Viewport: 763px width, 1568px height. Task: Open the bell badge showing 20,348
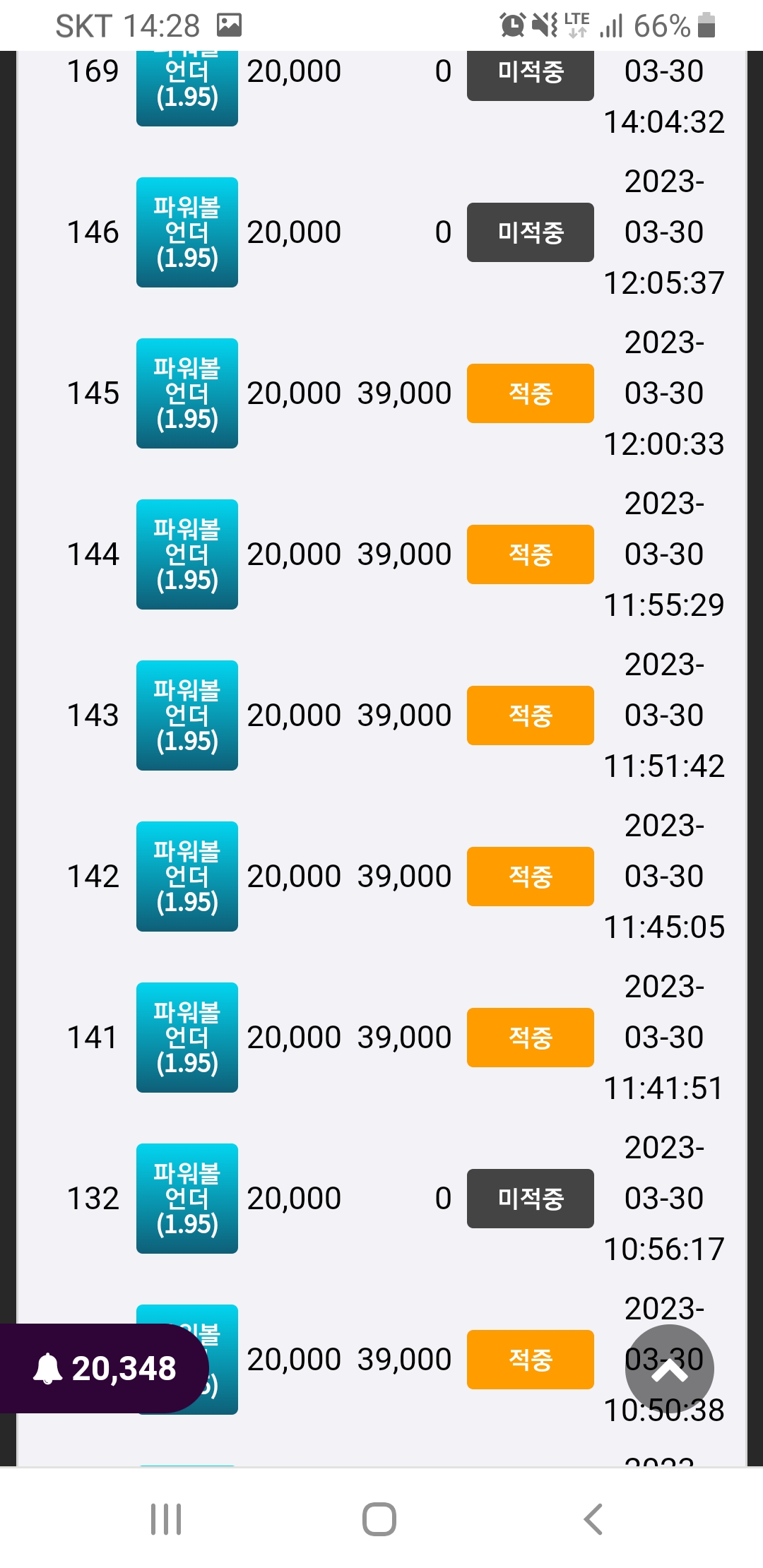(105, 1368)
